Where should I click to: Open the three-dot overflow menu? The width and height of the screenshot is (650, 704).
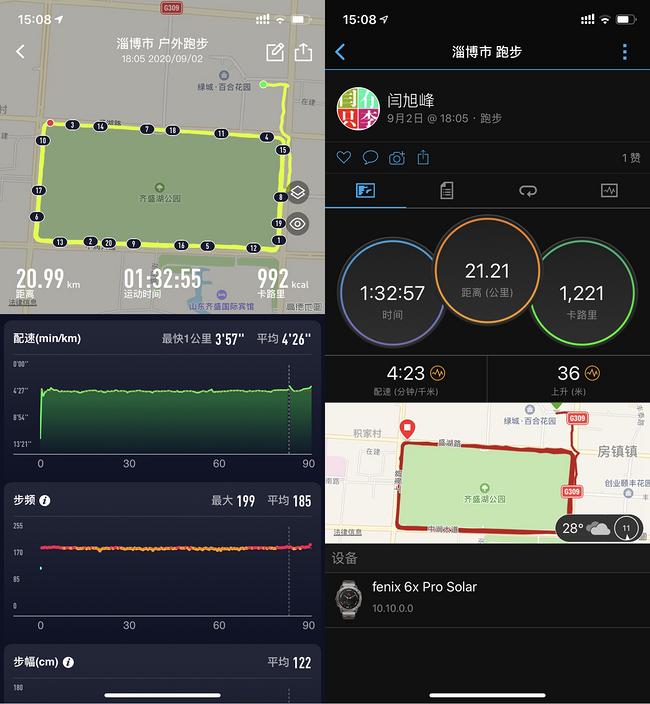tap(625, 52)
